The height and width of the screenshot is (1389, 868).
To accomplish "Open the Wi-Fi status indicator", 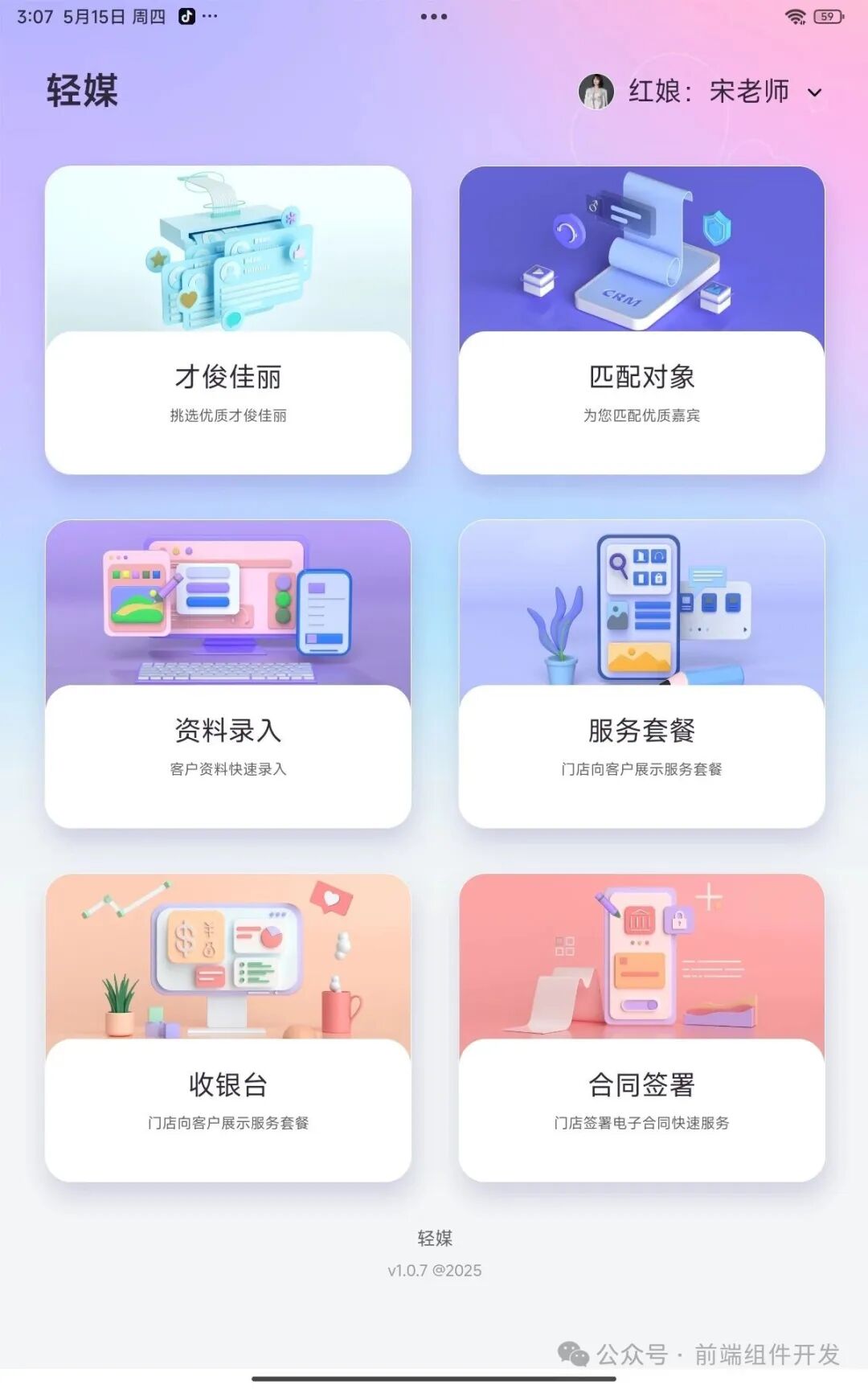I will click(796, 15).
